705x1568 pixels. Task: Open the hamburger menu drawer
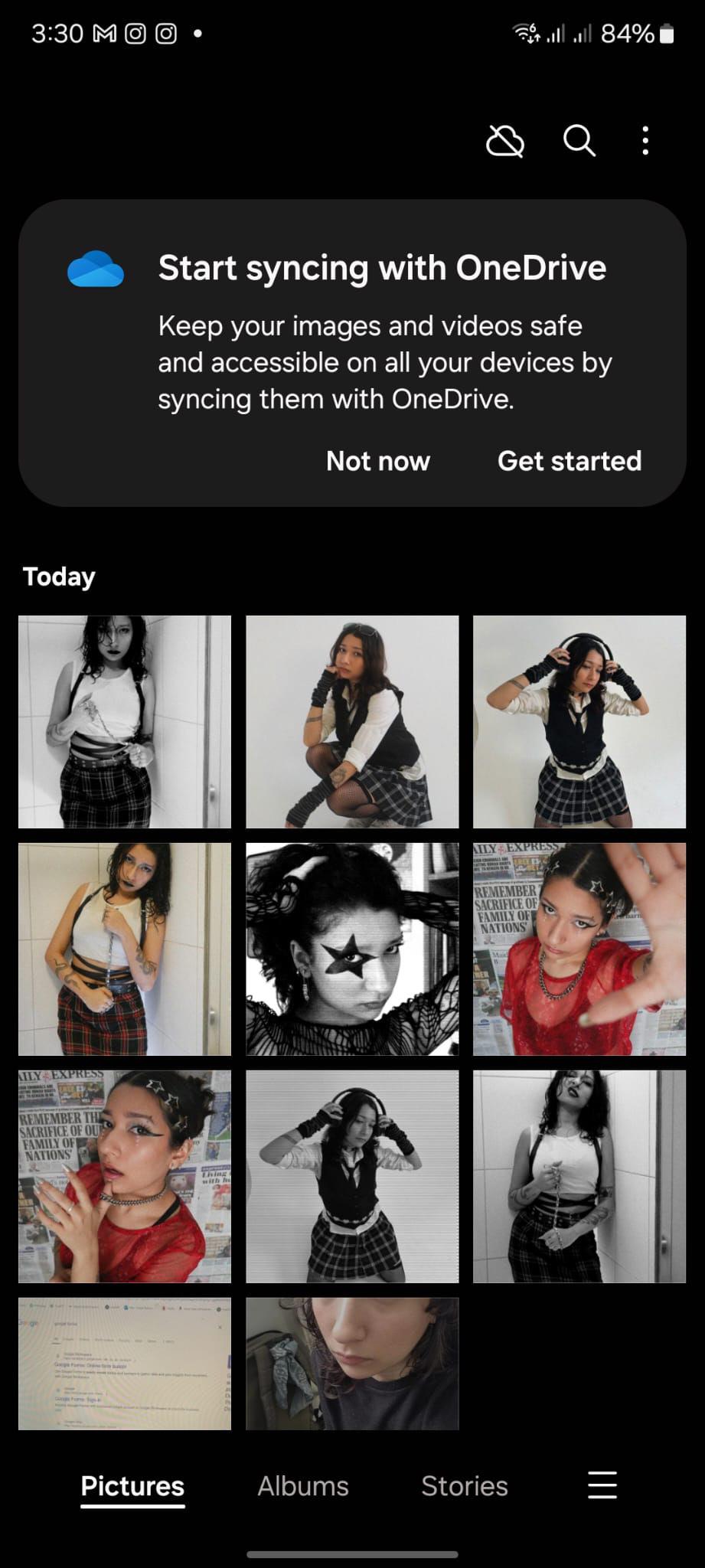602,1485
